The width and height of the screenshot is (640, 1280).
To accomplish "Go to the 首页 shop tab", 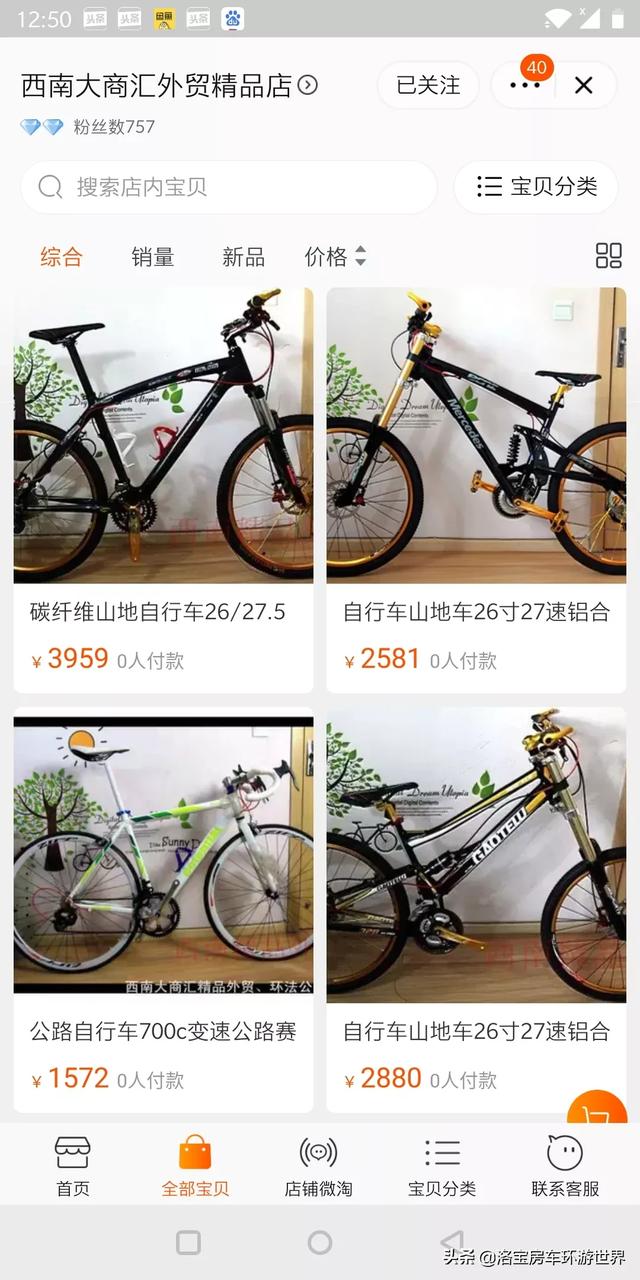I will point(72,1166).
